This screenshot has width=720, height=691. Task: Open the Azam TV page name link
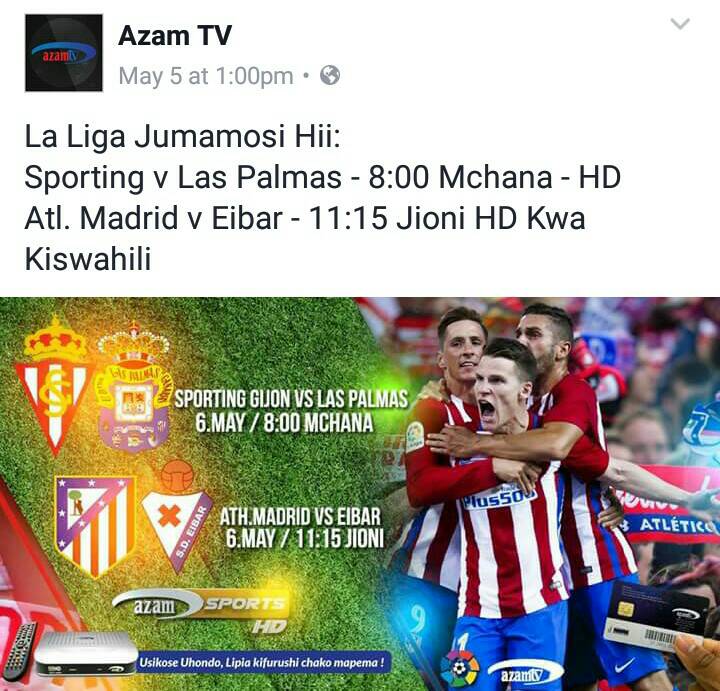click(175, 37)
